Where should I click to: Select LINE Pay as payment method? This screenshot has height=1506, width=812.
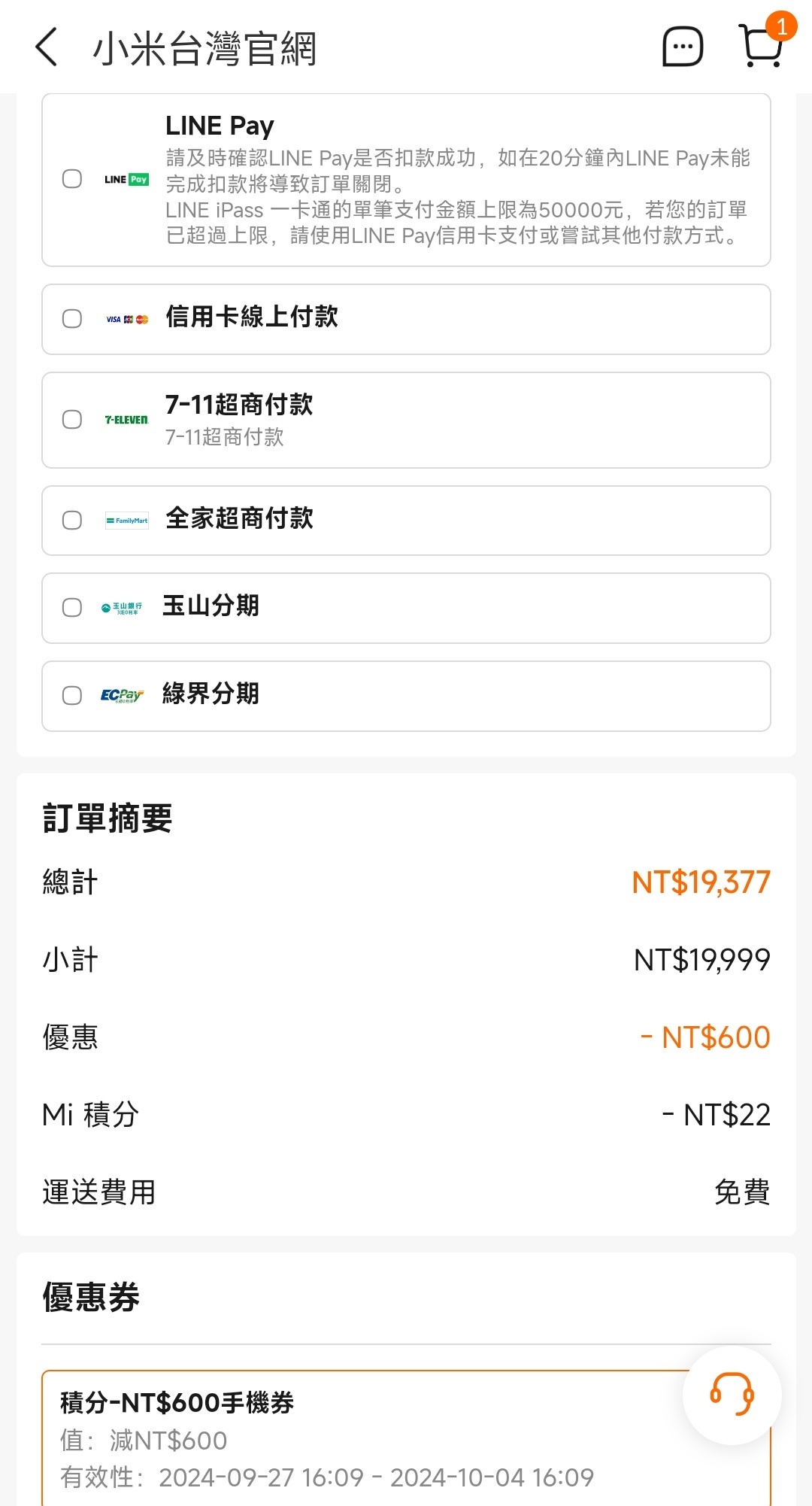[x=406, y=180]
